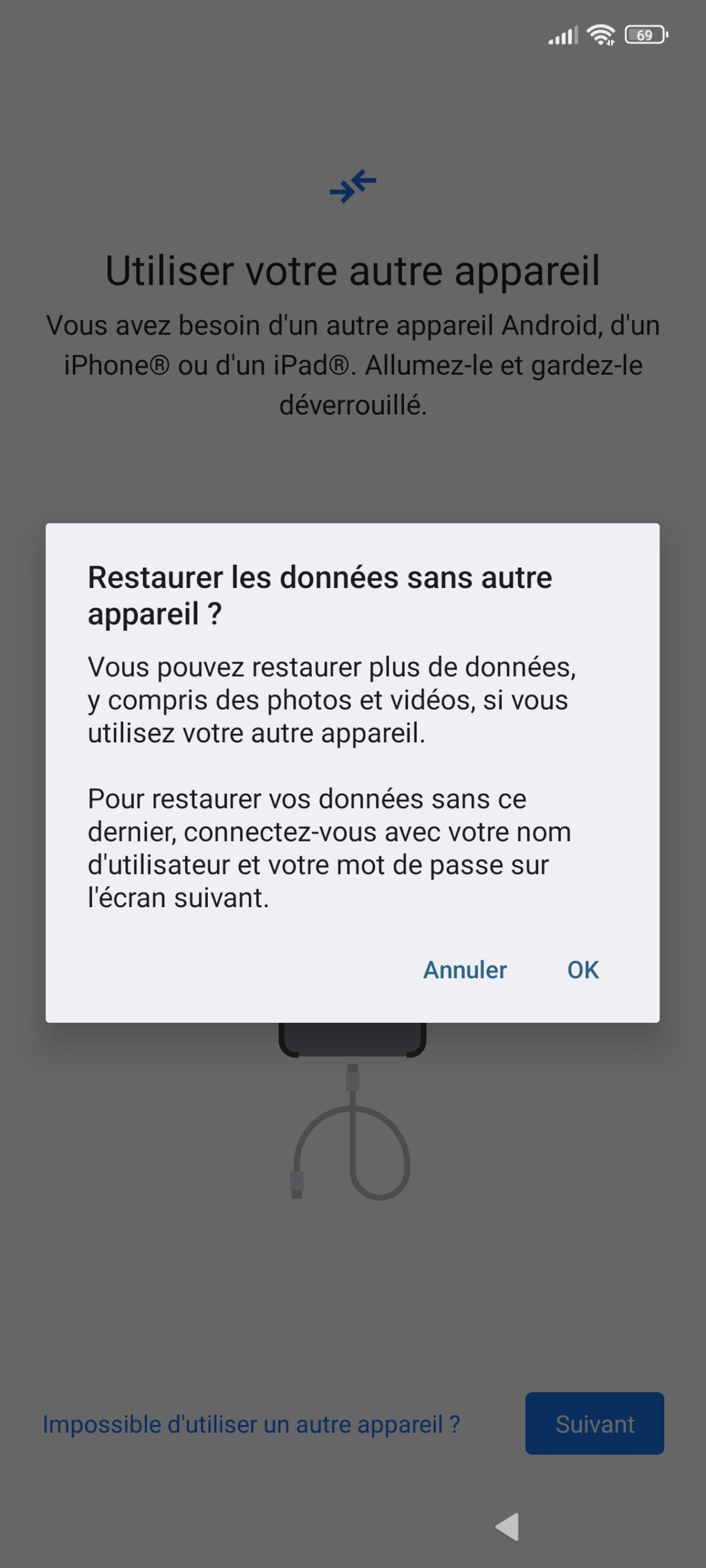Dismiss the dialog with Annuler
706x1568 pixels.
(x=465, y=970)
